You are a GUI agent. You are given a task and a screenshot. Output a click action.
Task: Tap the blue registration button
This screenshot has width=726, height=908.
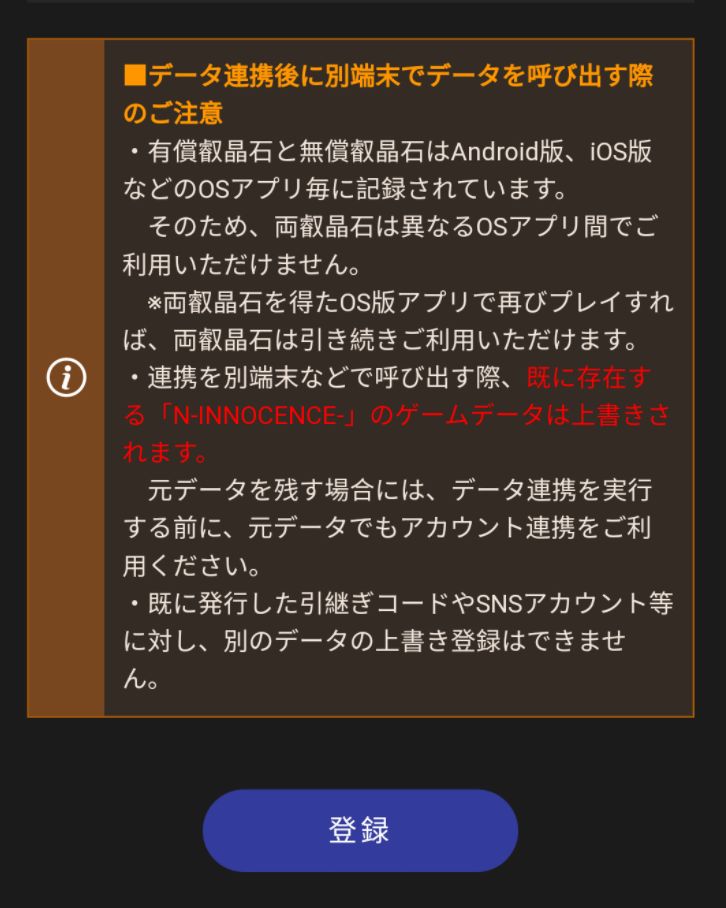pyautogui.click(x=360, y=829)
